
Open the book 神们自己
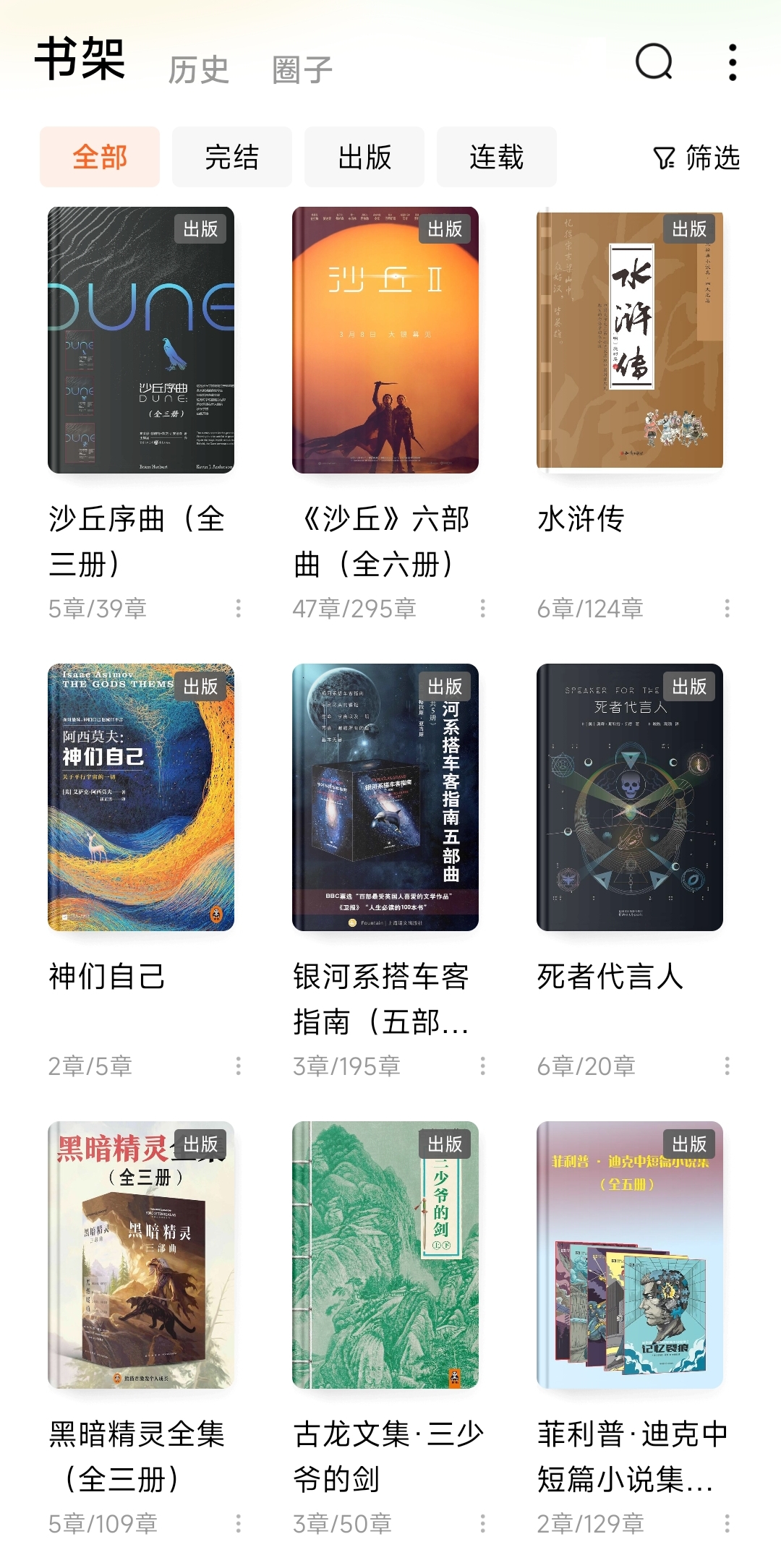(x=141, y=797)
